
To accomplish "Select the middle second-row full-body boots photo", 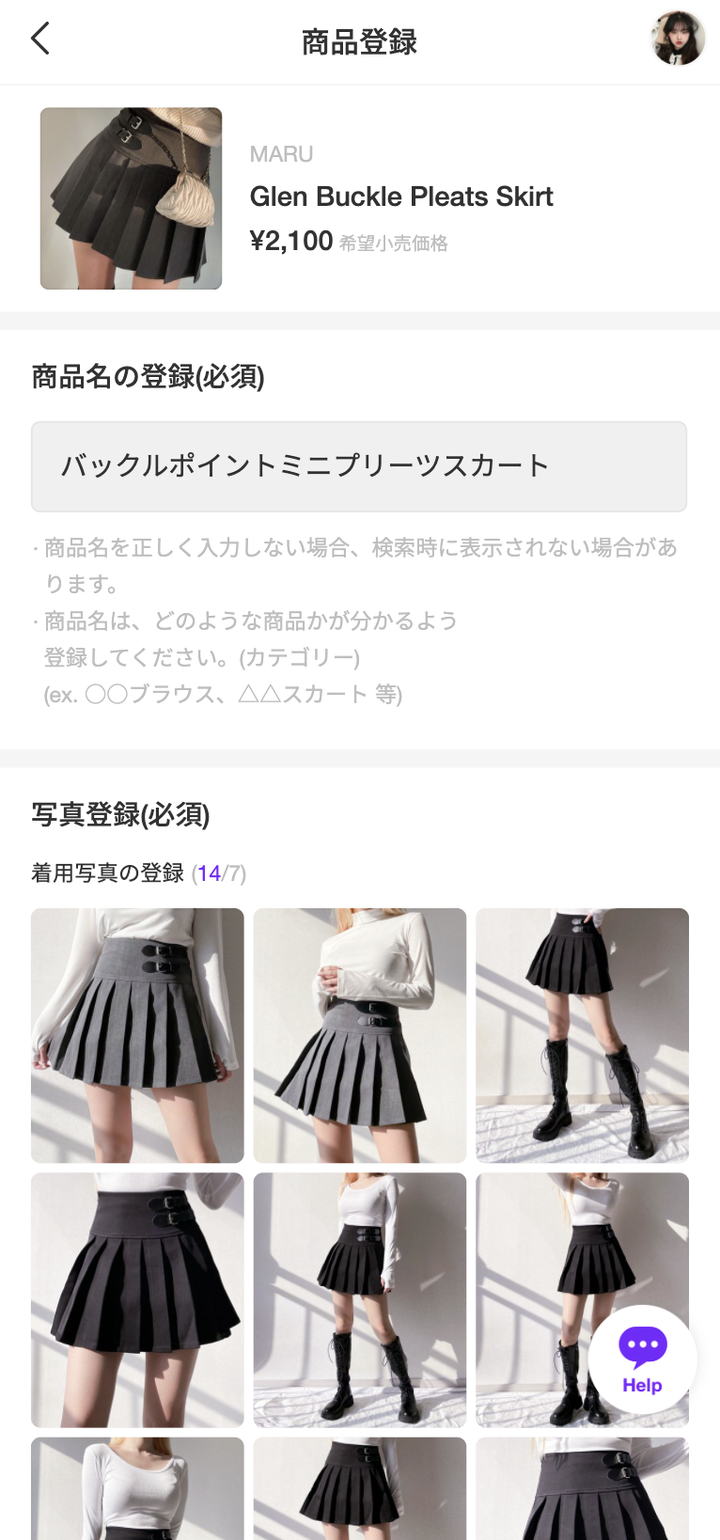I will [359, 1299].
